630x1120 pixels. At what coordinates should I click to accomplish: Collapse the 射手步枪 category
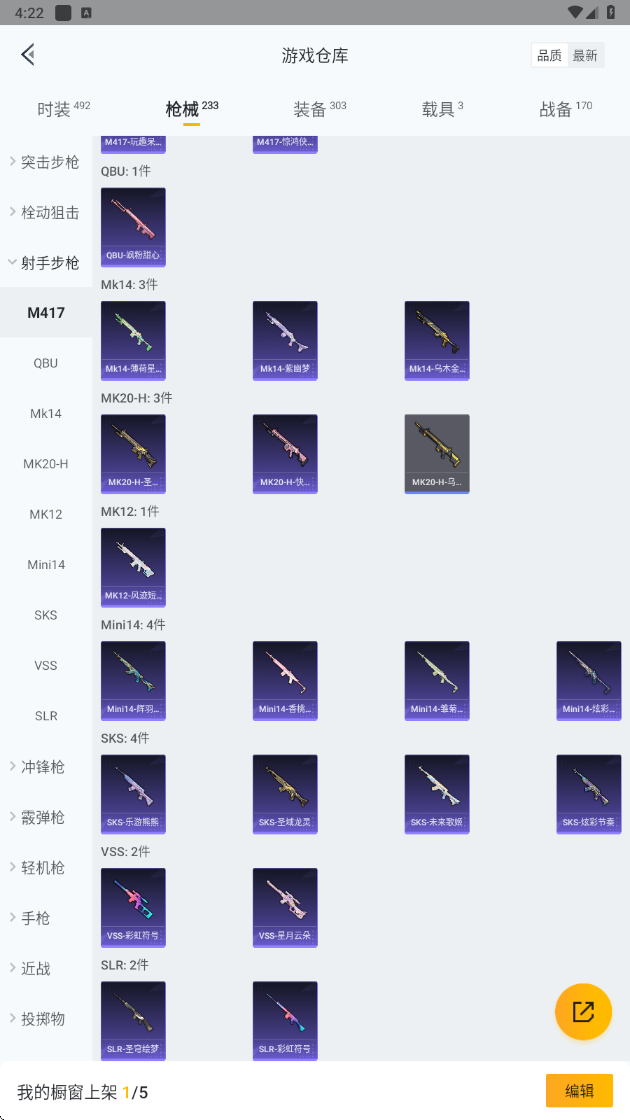[x=49, y=263]
